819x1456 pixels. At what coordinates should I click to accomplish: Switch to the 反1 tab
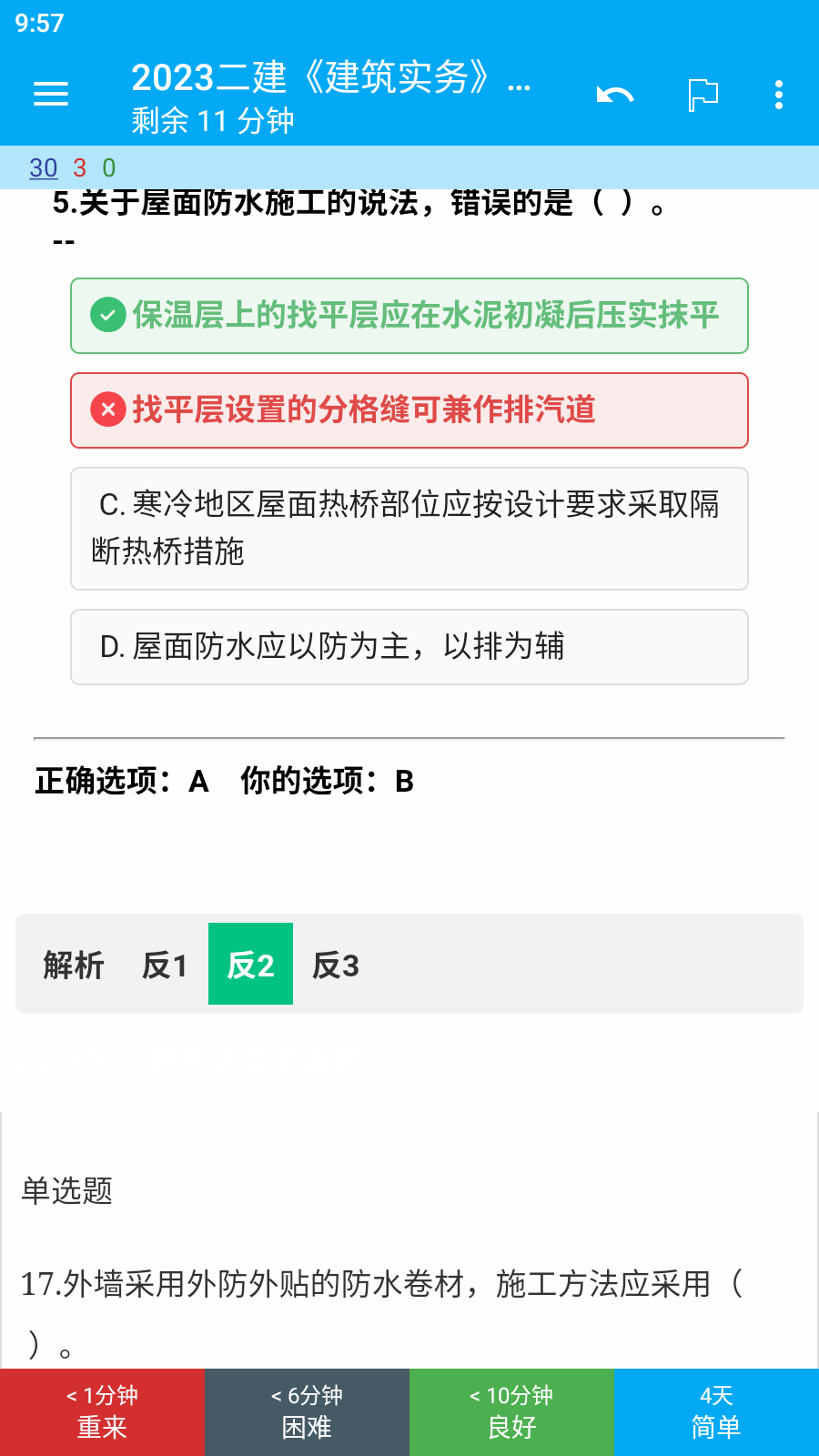pyautogui.click(x=165, y=965)
